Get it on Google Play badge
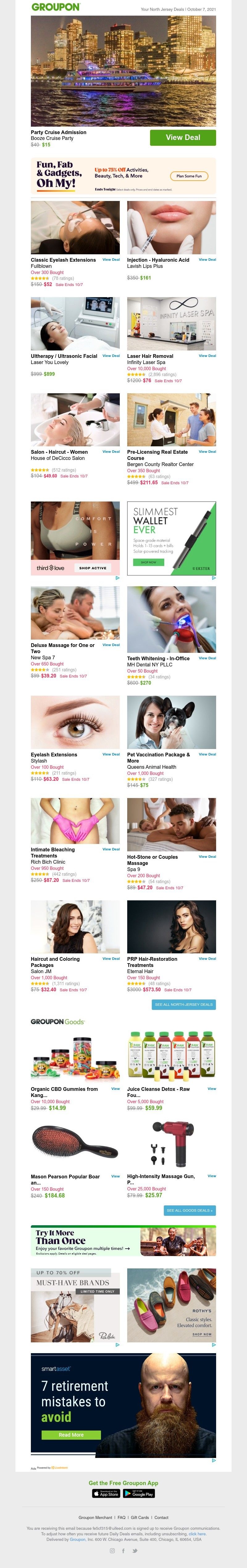The width and height of the screenshot is (247, 1568). (x=139, y=1493)
